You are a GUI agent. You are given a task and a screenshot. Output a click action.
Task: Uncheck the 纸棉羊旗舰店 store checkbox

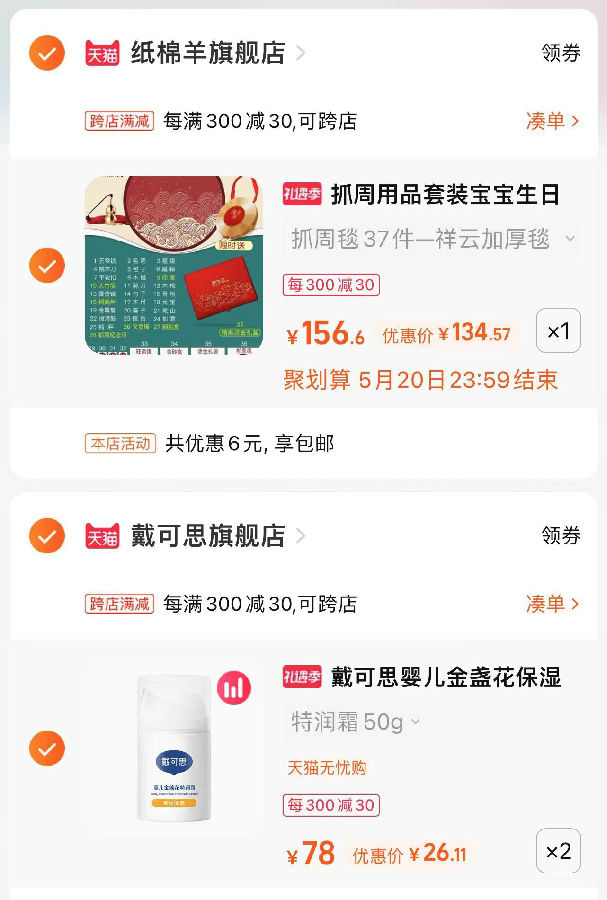tap(47, 53)
